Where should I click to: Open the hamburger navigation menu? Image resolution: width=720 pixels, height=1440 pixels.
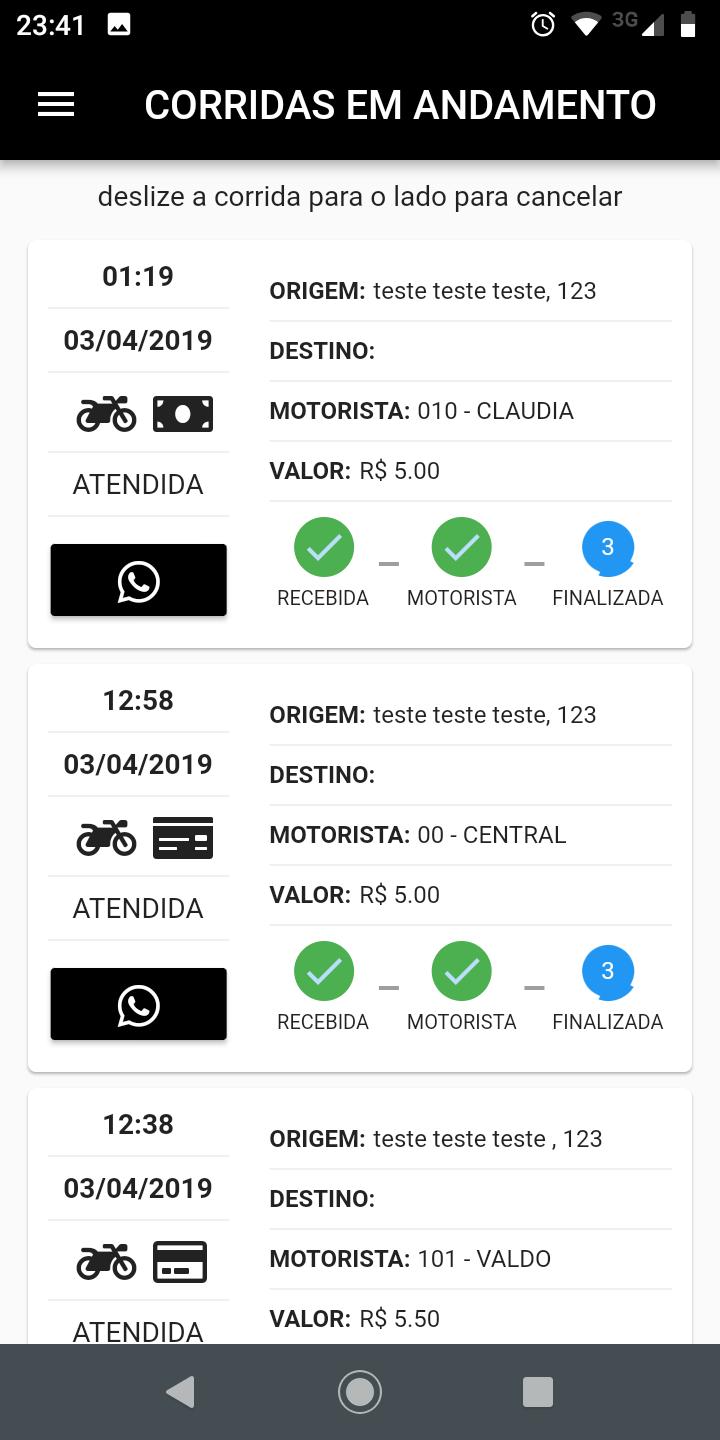[56, 105]
